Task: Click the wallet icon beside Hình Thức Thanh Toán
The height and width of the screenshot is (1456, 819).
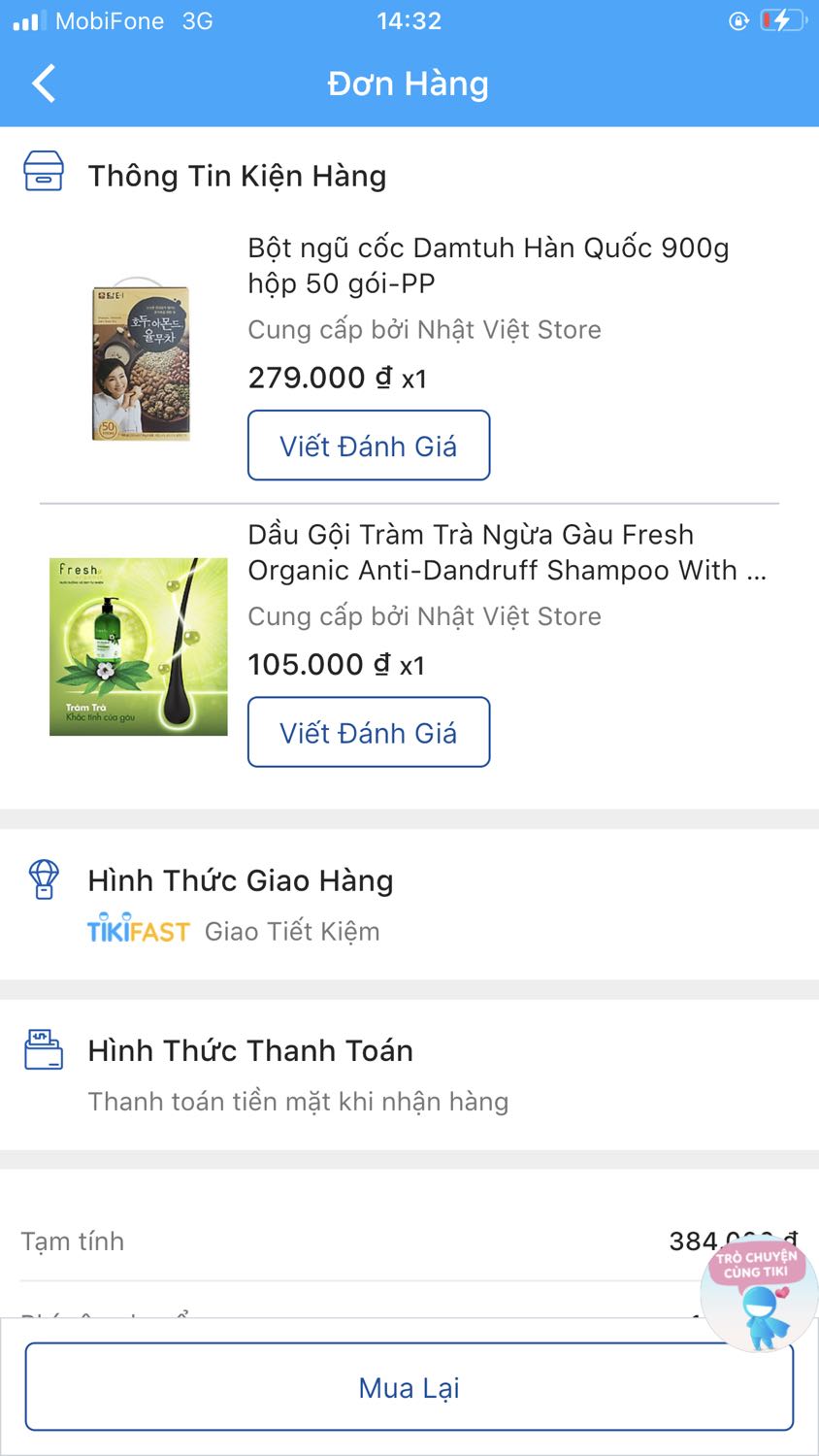Action: click(x=43, y=1048)
